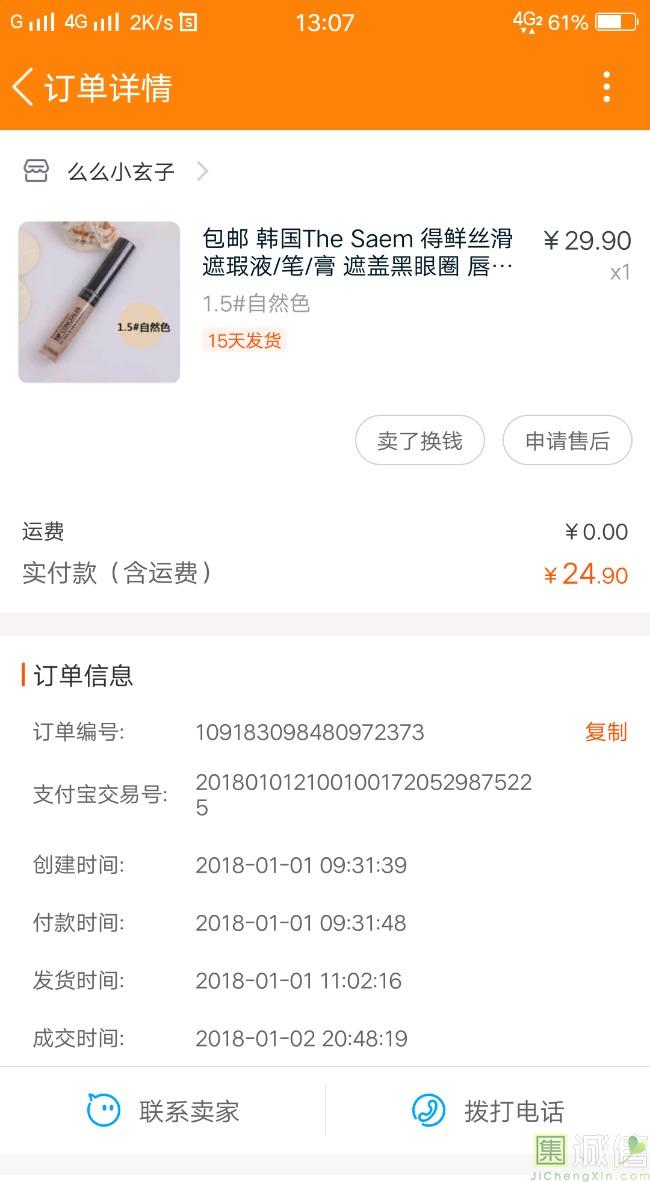Open the three-dot overflow menu
This screenshot has height=1182, width=650.
pyautogui.click(x=606, y=87)
